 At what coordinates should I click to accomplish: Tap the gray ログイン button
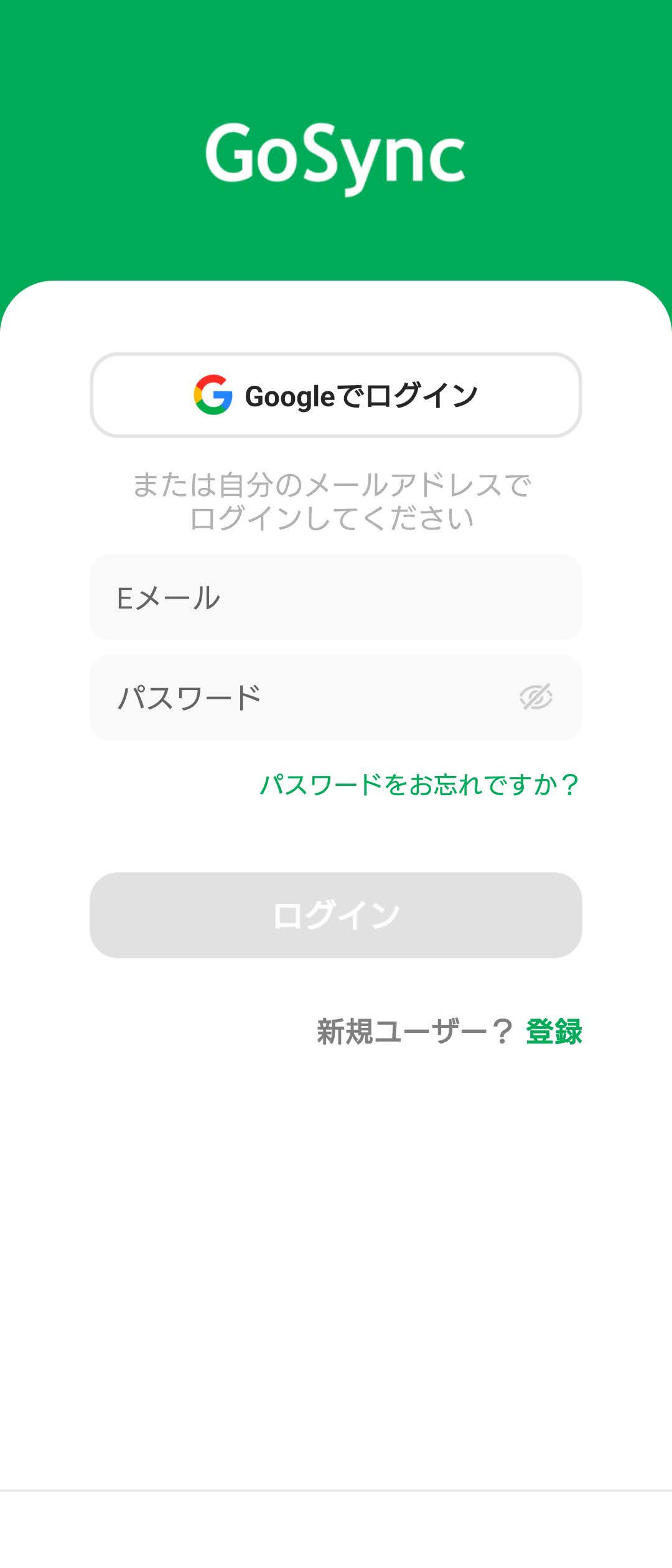[336, 915]
